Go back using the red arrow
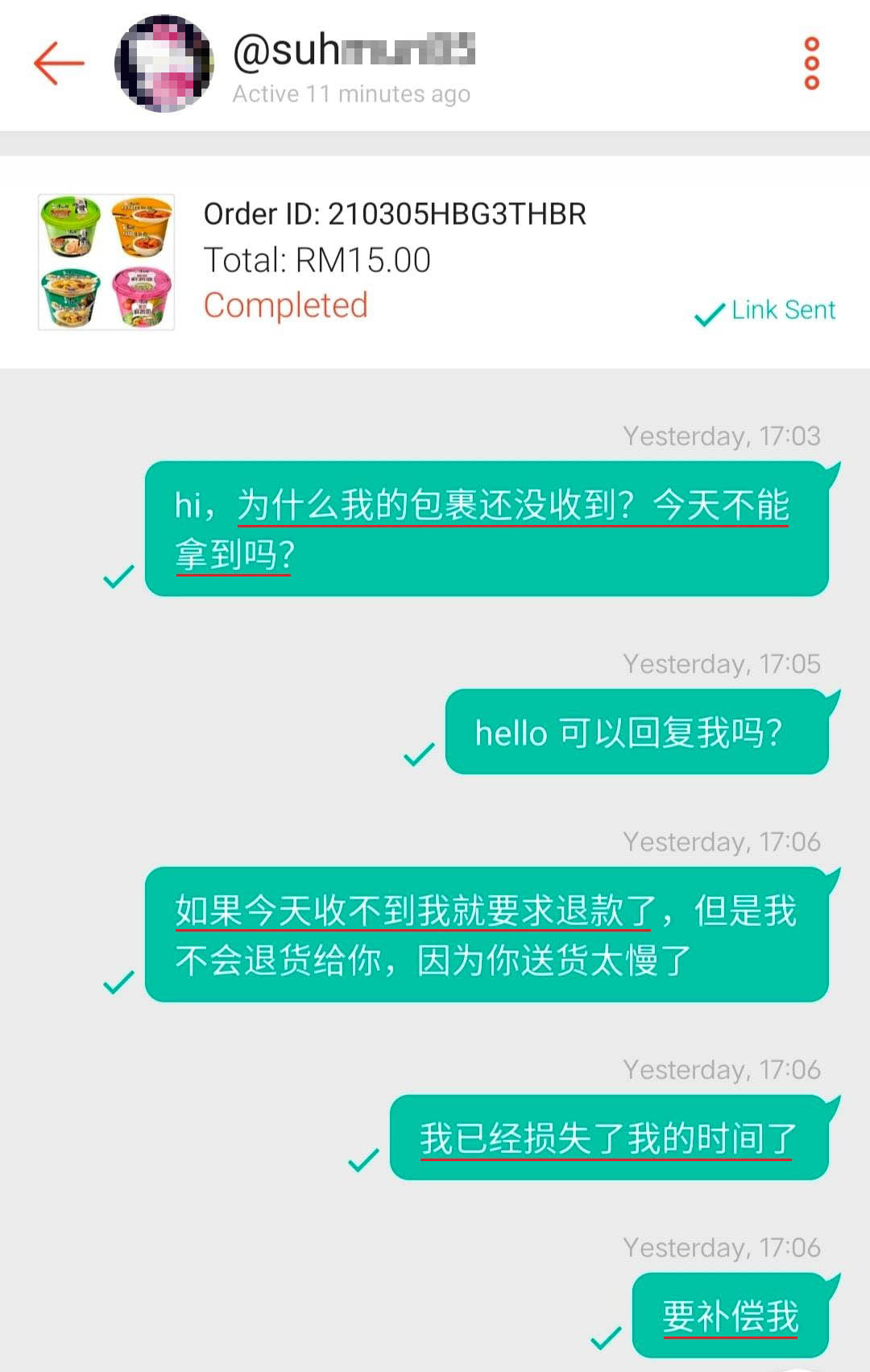 [59, 64]
